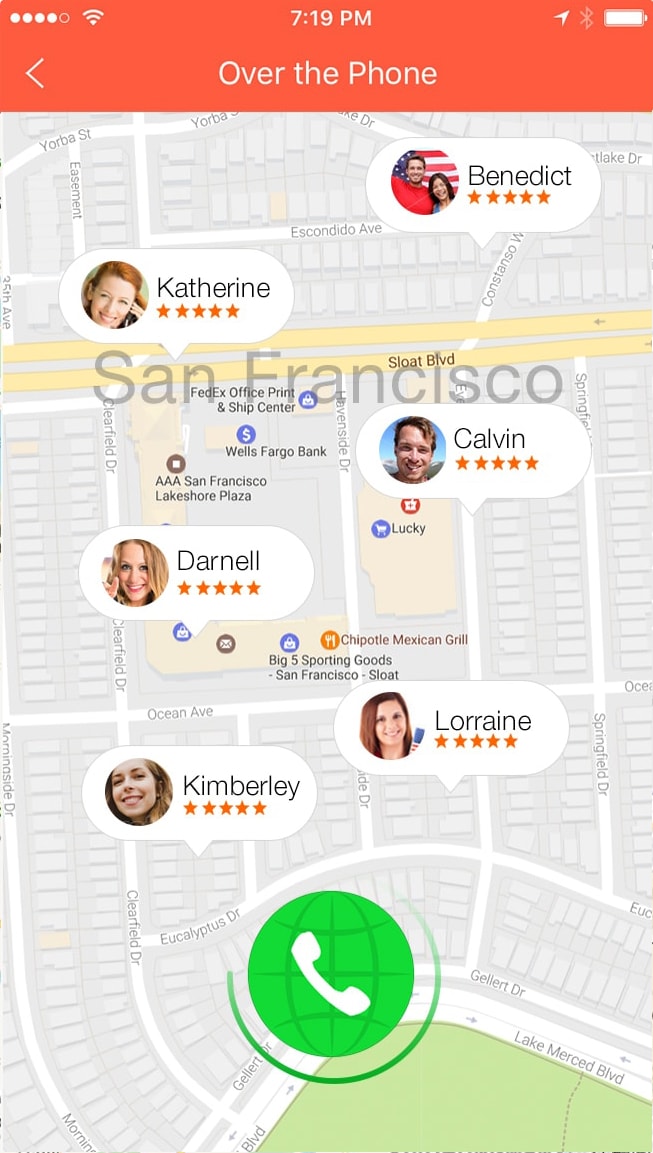Tap Kimberley's map bubble
Image resolution: width=653 pixels, height=1153 pixels.
point(199,793)
